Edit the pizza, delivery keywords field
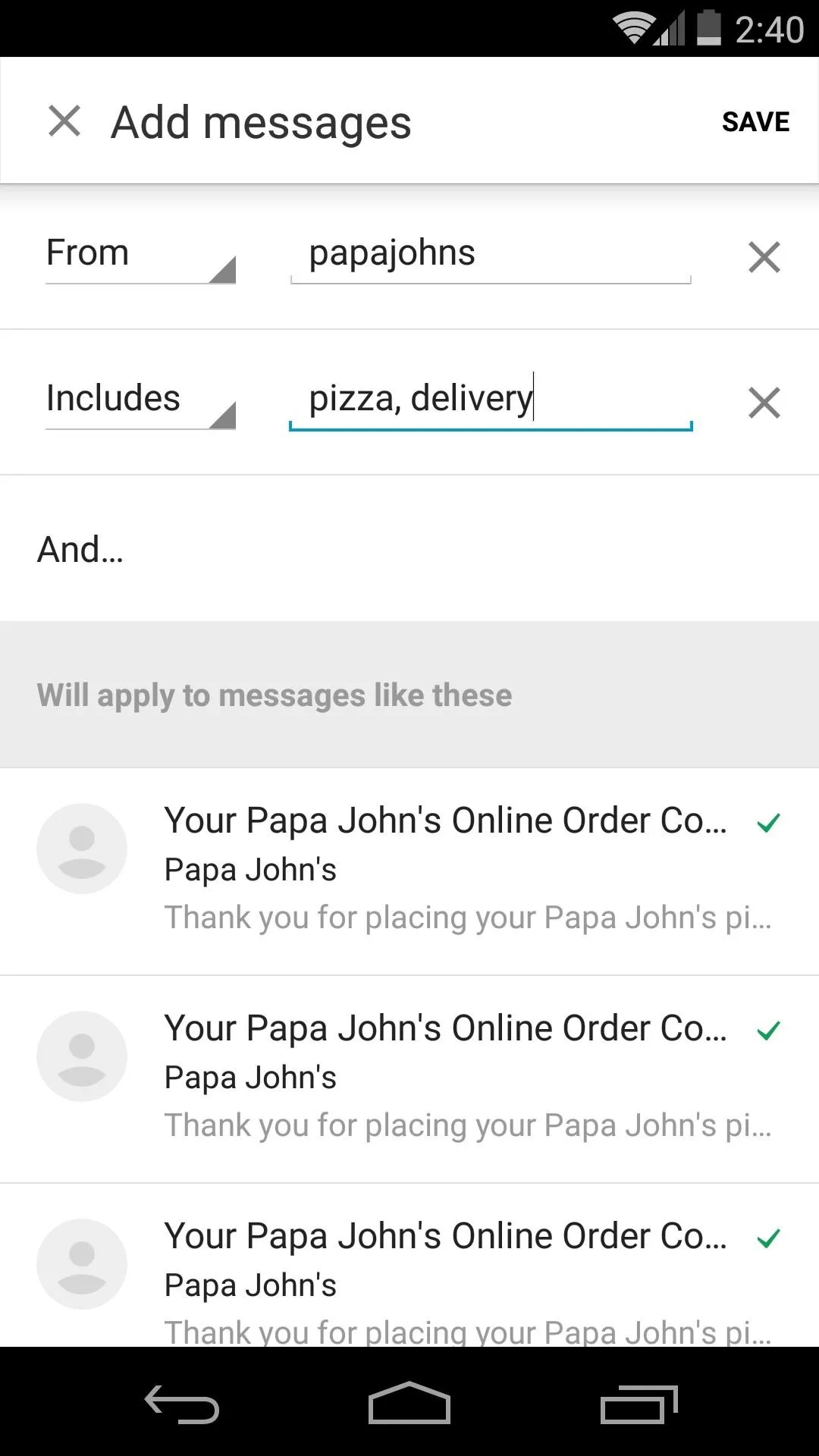This screenshot has height=1456, width=819. tap(491, 400)
